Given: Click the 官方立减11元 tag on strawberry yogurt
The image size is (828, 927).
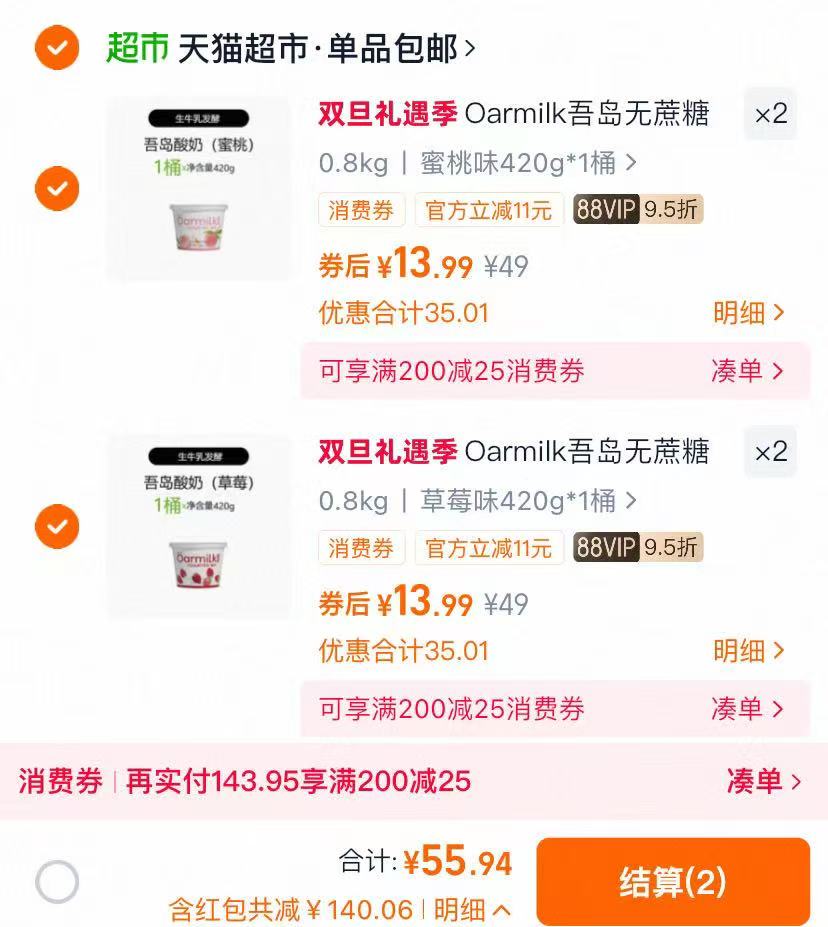Looking at the screenshot, I should 489,548.
